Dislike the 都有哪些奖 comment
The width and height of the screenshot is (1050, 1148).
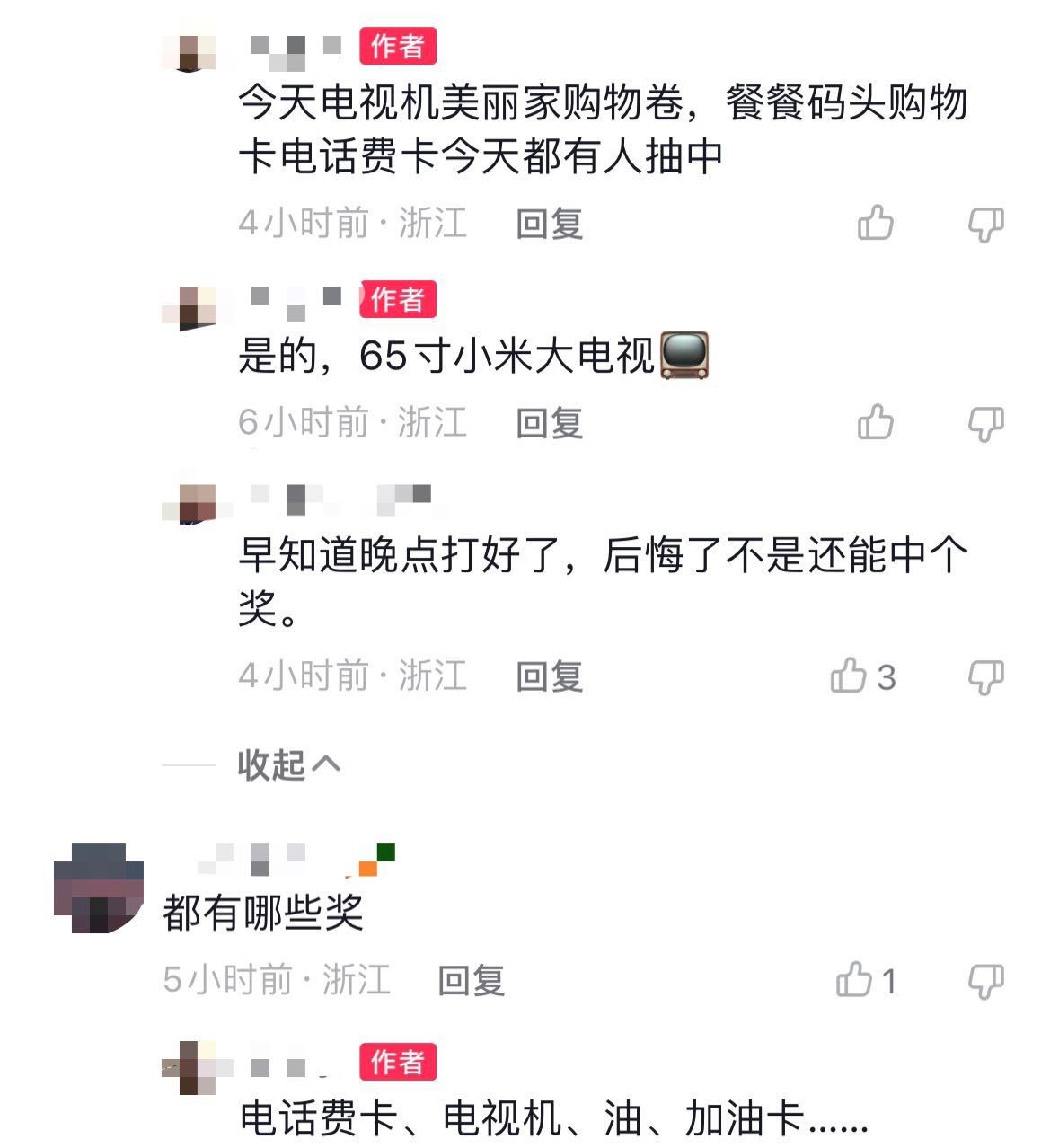[x=985, y=980]
